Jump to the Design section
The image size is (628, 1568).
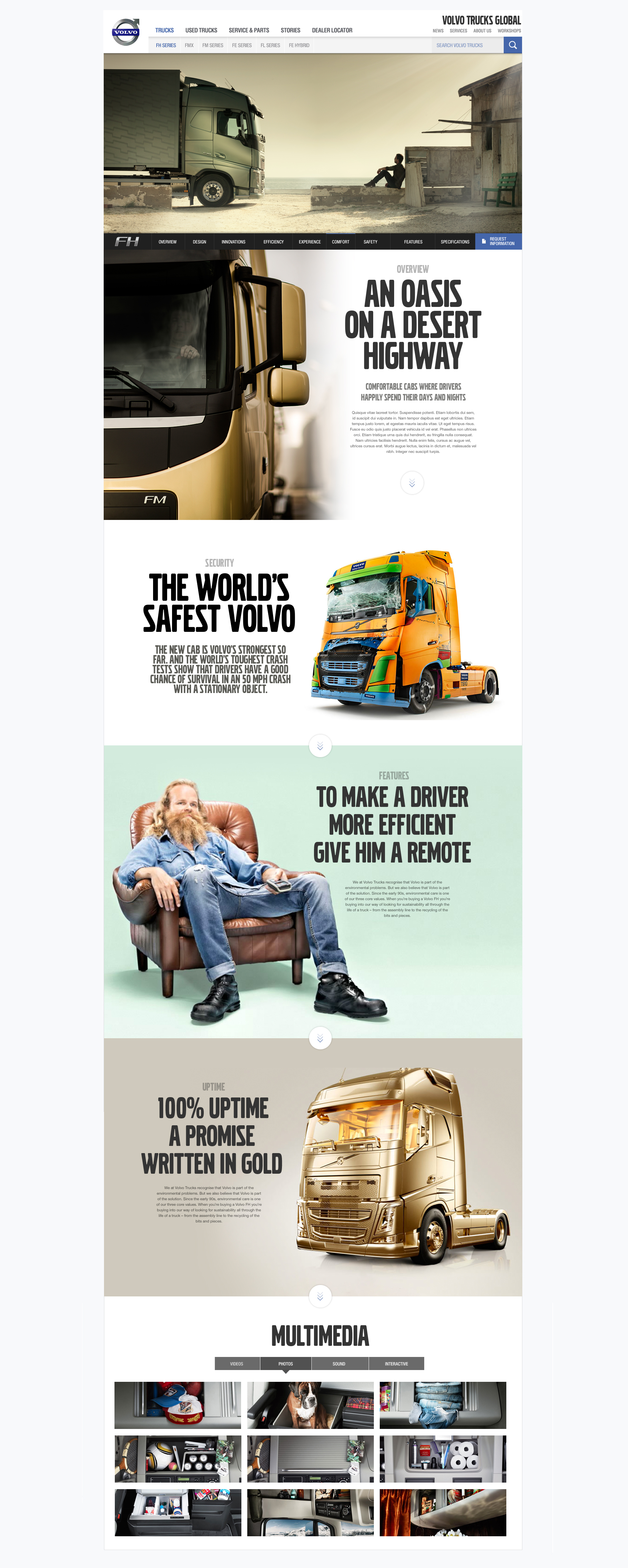click(x=199, y=242)
